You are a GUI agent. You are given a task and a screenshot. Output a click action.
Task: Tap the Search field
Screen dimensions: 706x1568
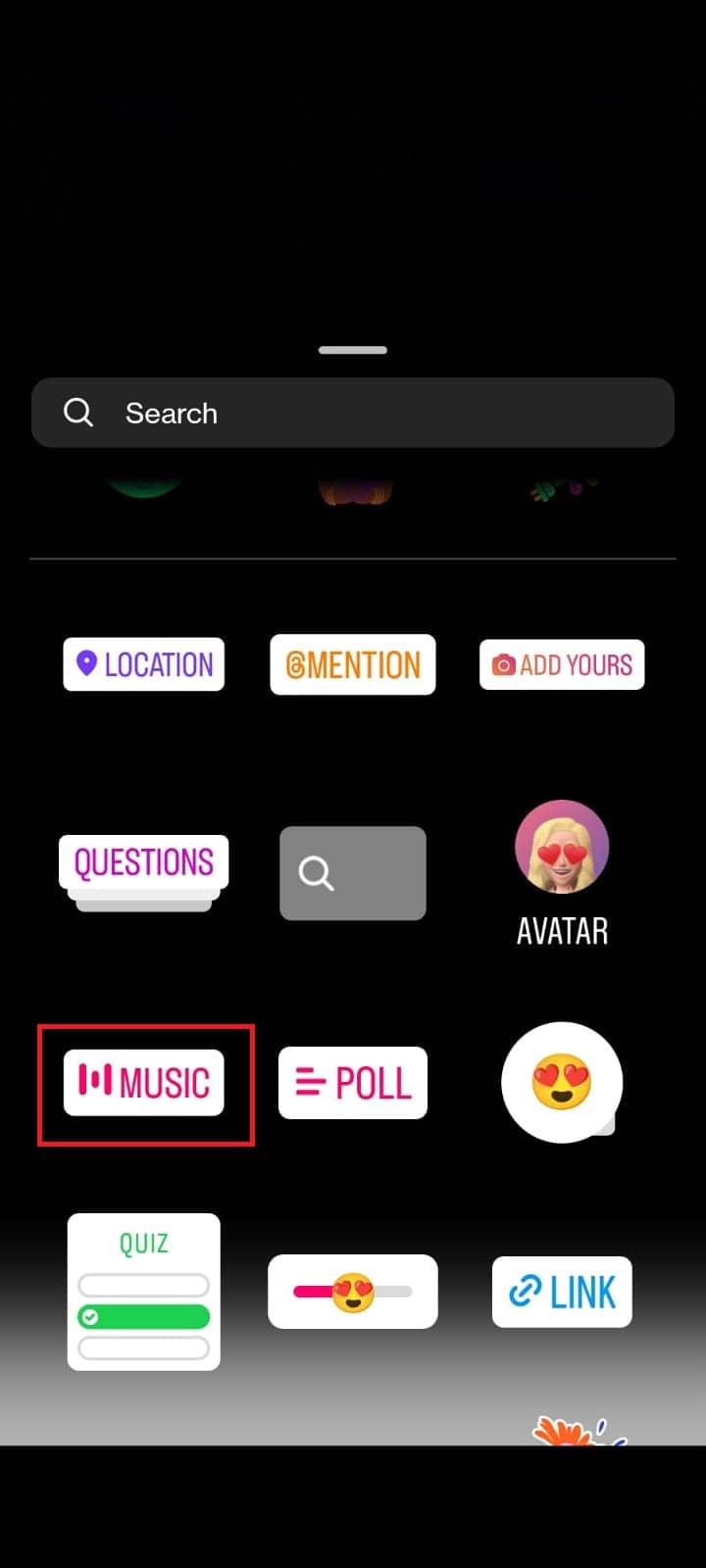[x=353, y=413]
